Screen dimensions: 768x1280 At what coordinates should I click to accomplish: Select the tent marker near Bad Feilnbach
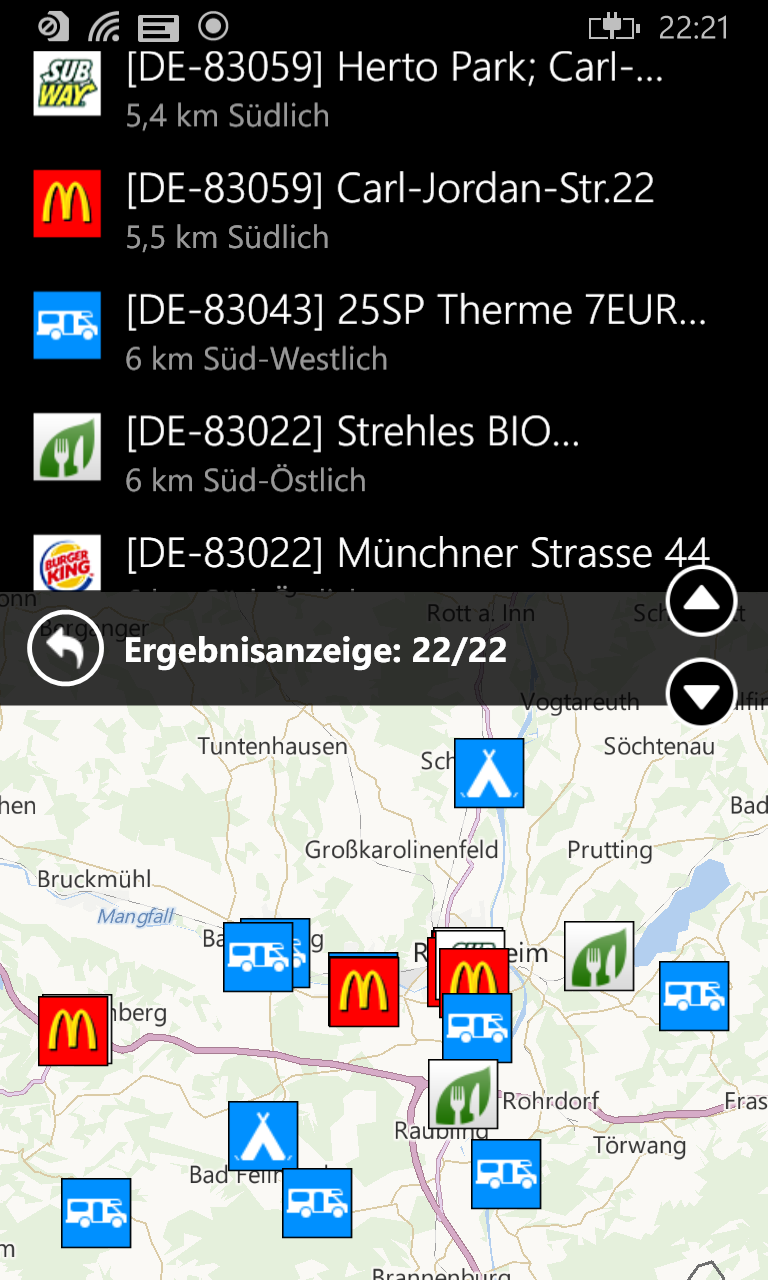pyautogui.click(x=263, y=1135)
